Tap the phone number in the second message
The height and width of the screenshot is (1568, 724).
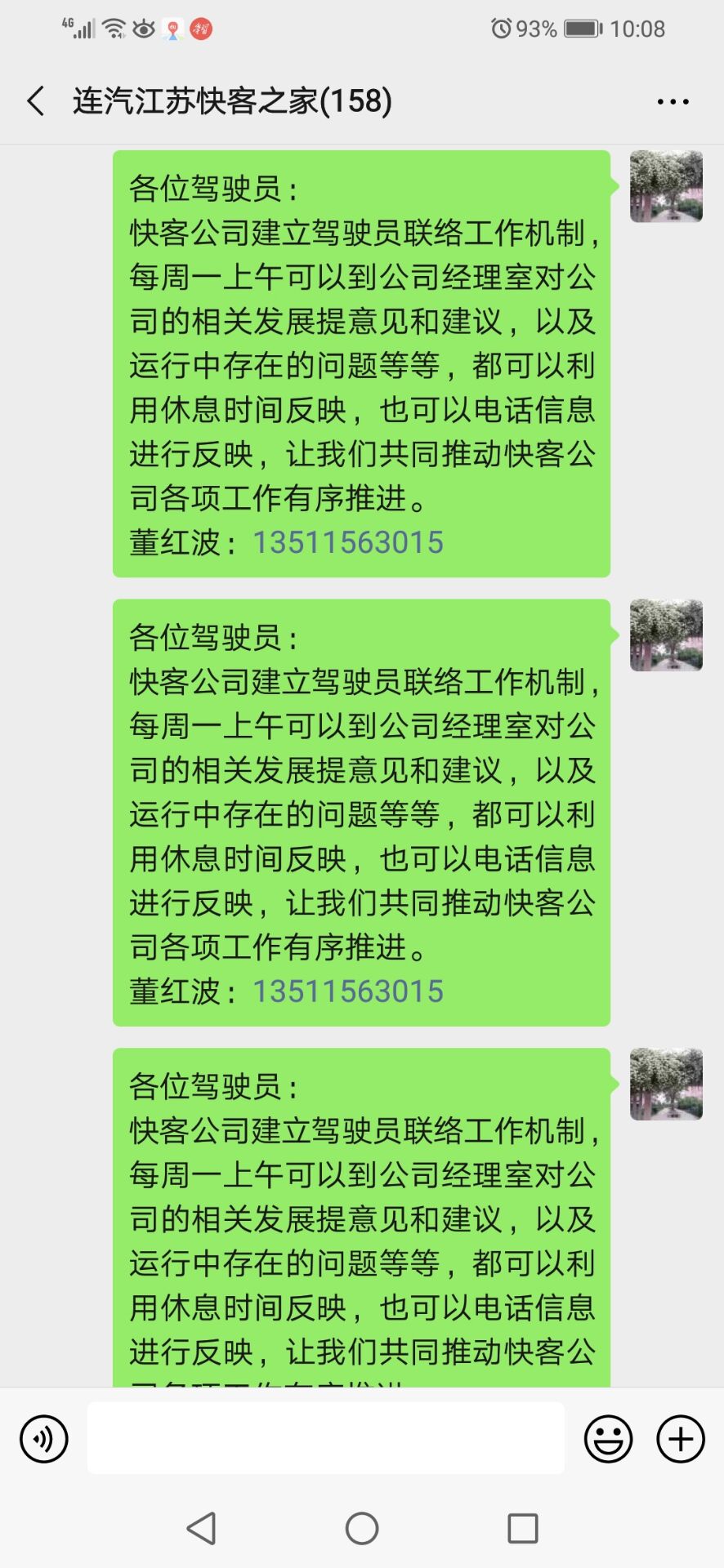(347, 991)
